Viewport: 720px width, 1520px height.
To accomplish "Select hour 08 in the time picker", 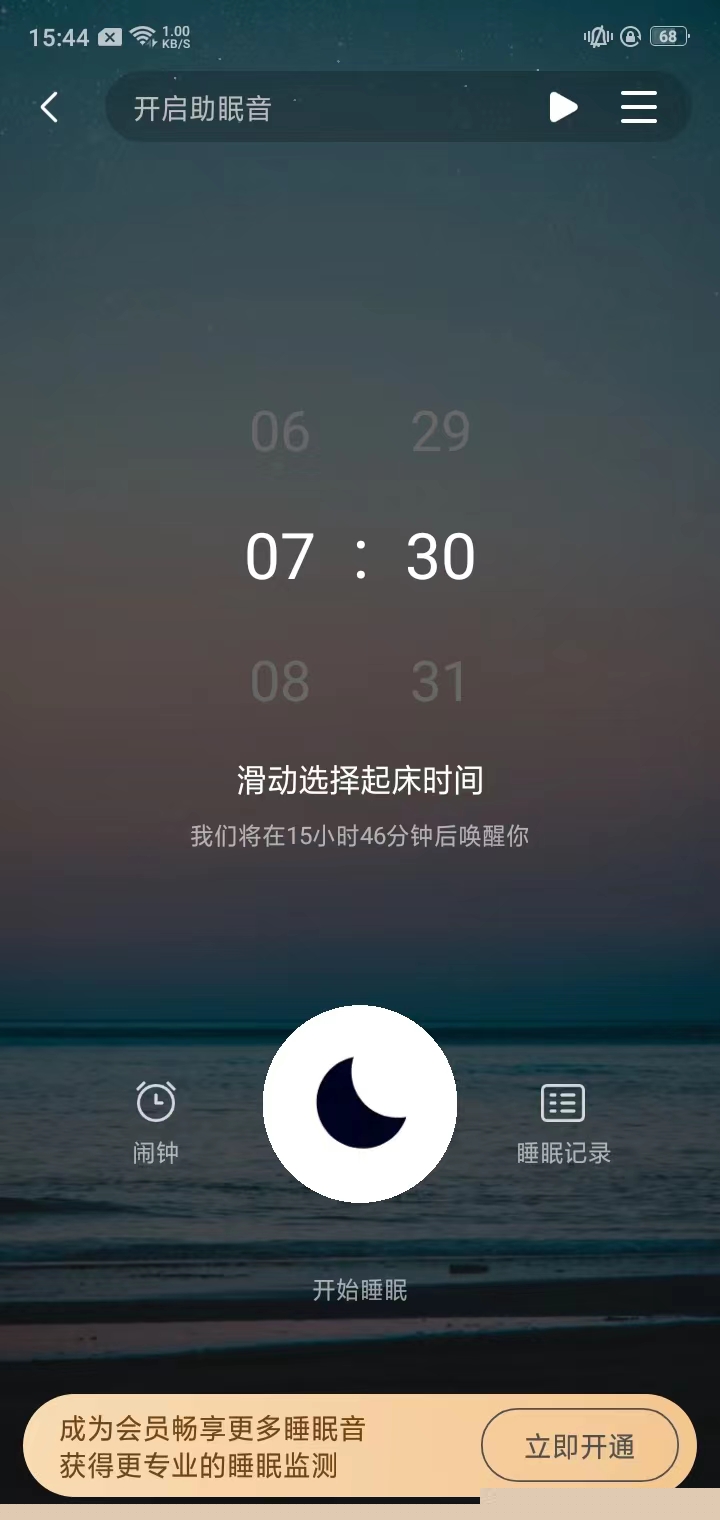I will pyautogui.click(x=280, y=682).
